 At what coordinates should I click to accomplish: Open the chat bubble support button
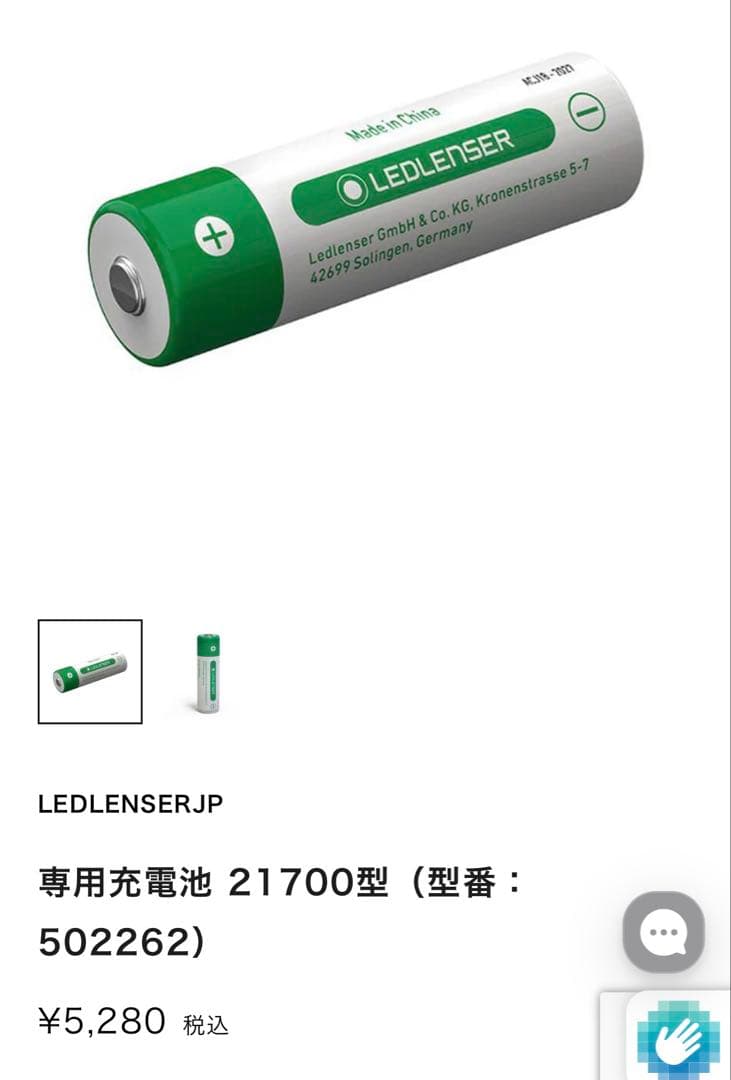tap(663, 932)
